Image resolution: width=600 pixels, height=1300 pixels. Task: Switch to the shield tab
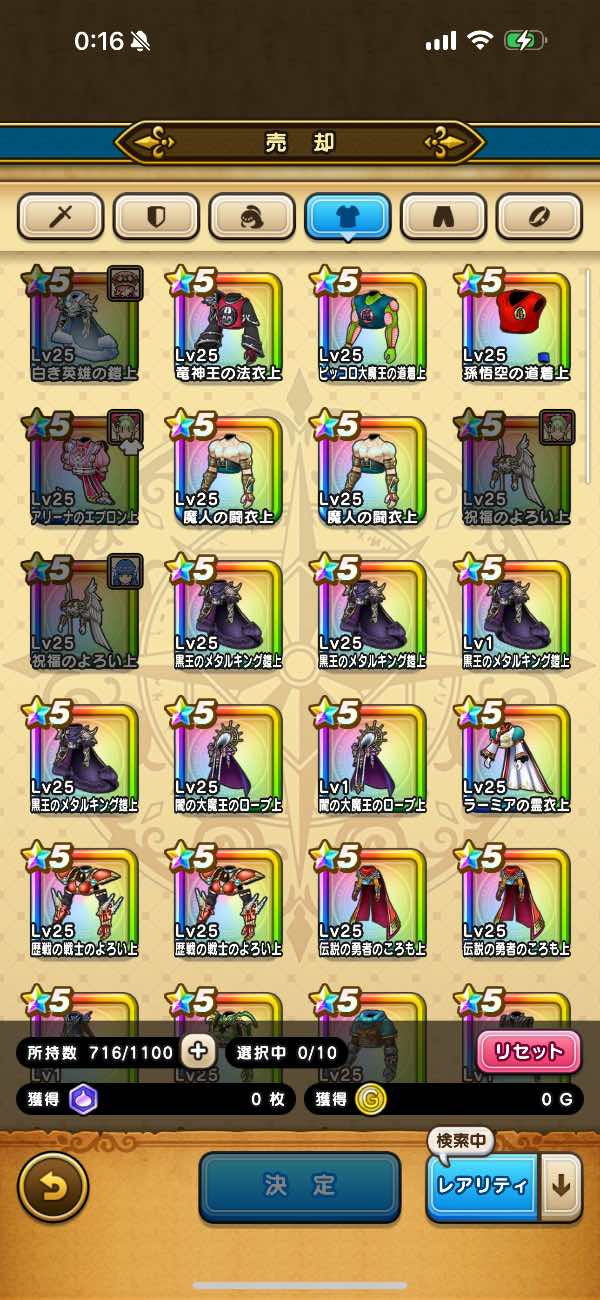pos(156,215)
